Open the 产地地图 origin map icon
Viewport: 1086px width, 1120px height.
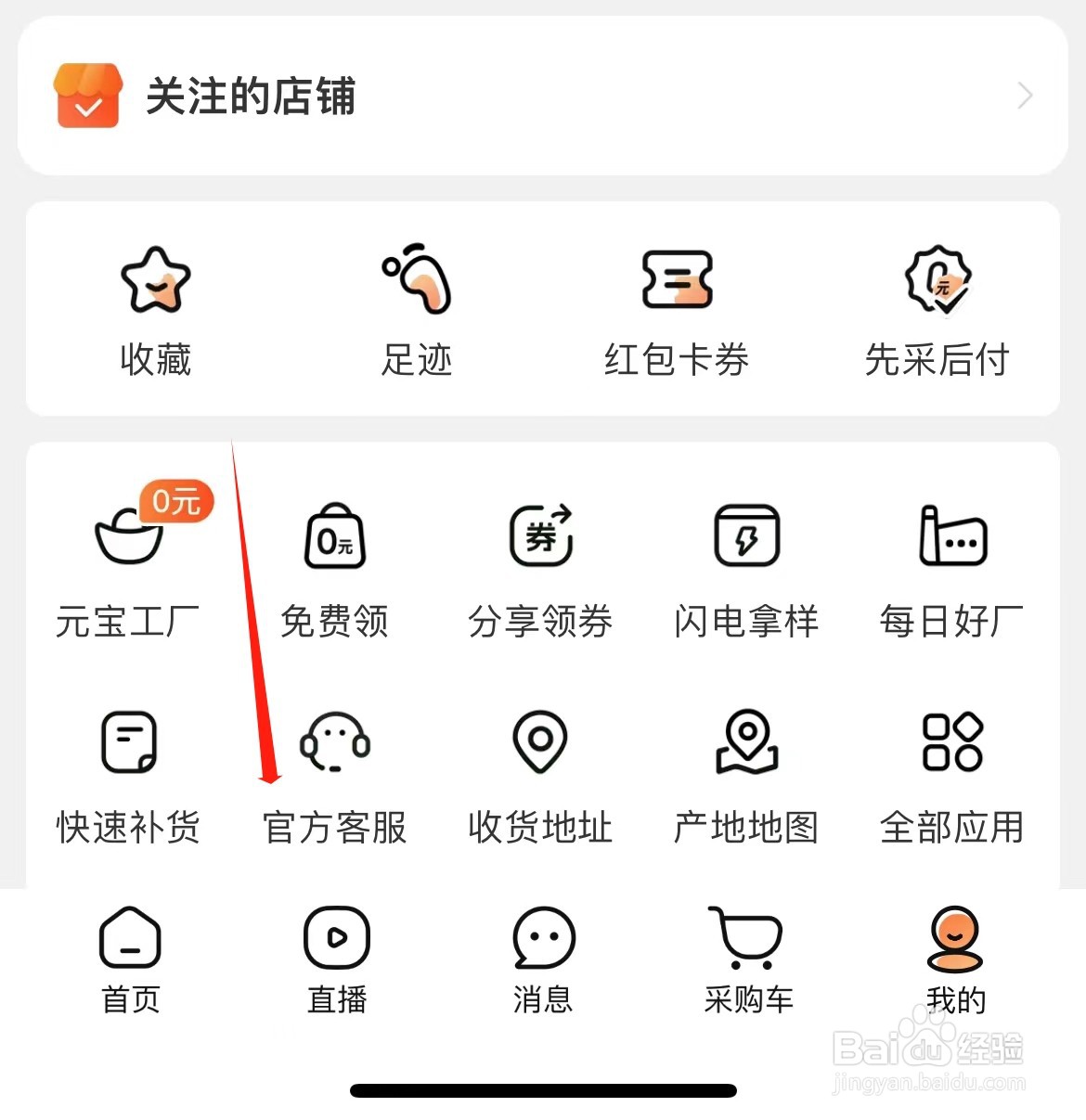pos(746,742)
